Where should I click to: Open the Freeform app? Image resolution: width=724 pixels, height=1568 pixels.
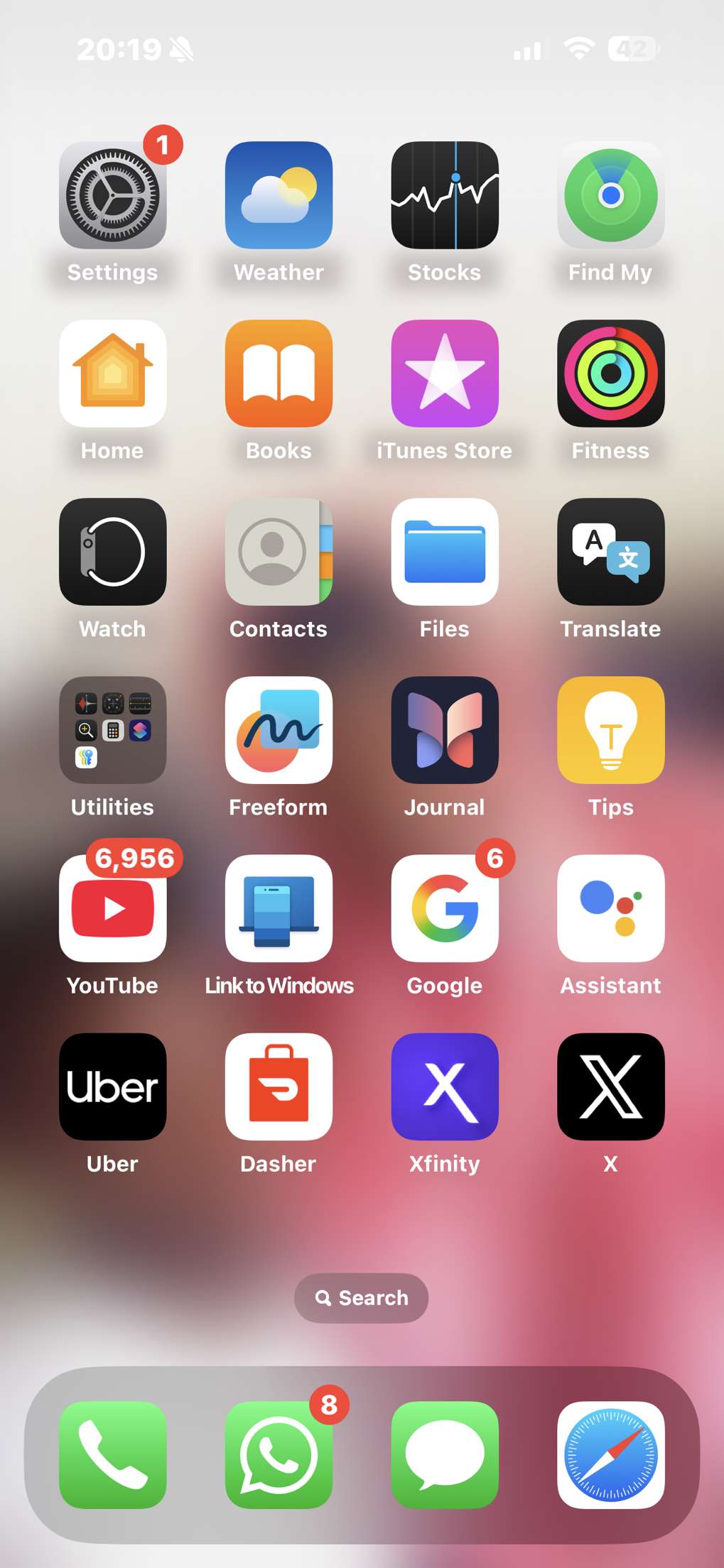pyautogui.click(x=279, y=730)
